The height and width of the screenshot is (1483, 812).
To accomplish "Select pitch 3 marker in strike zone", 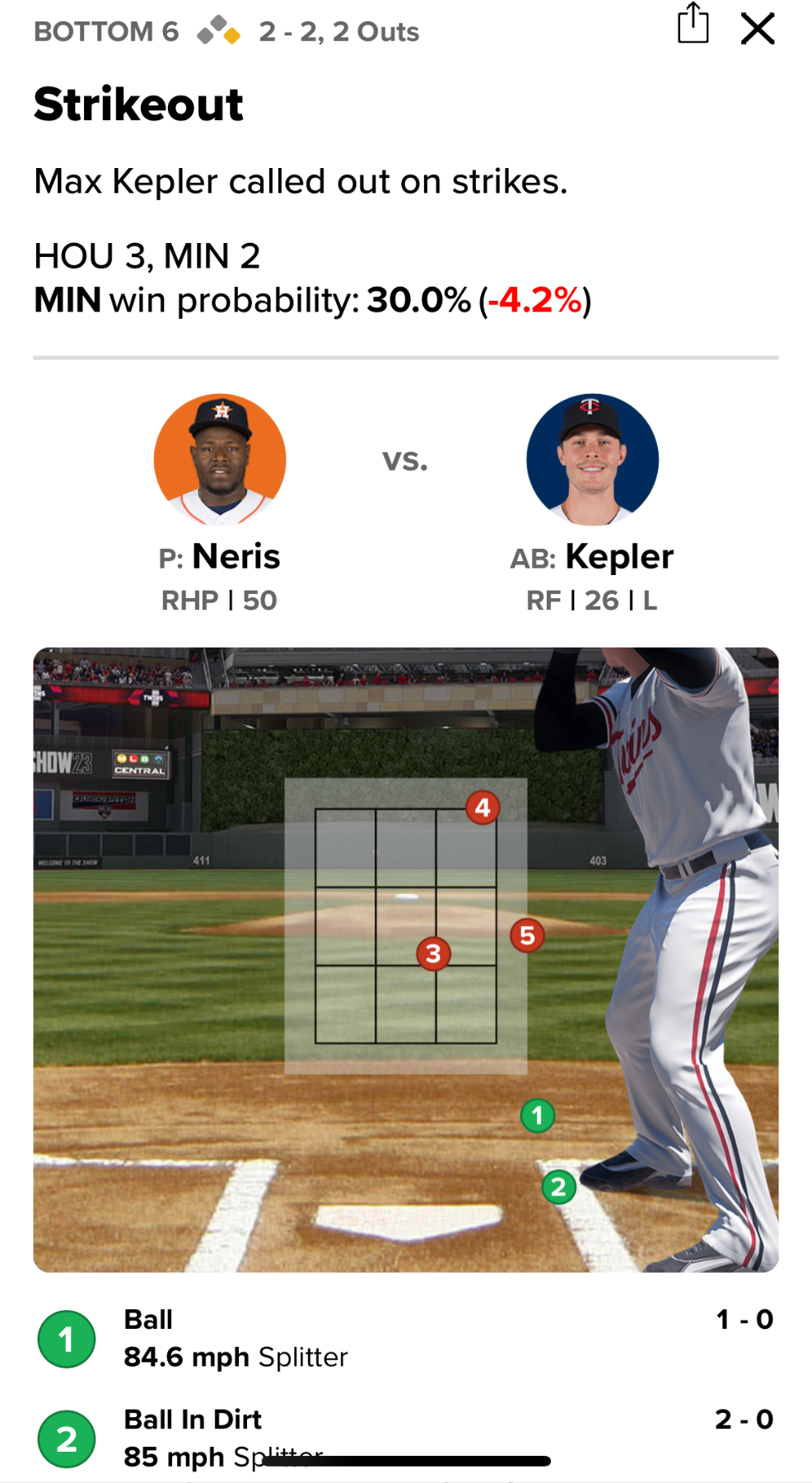I will click(433, 953).
